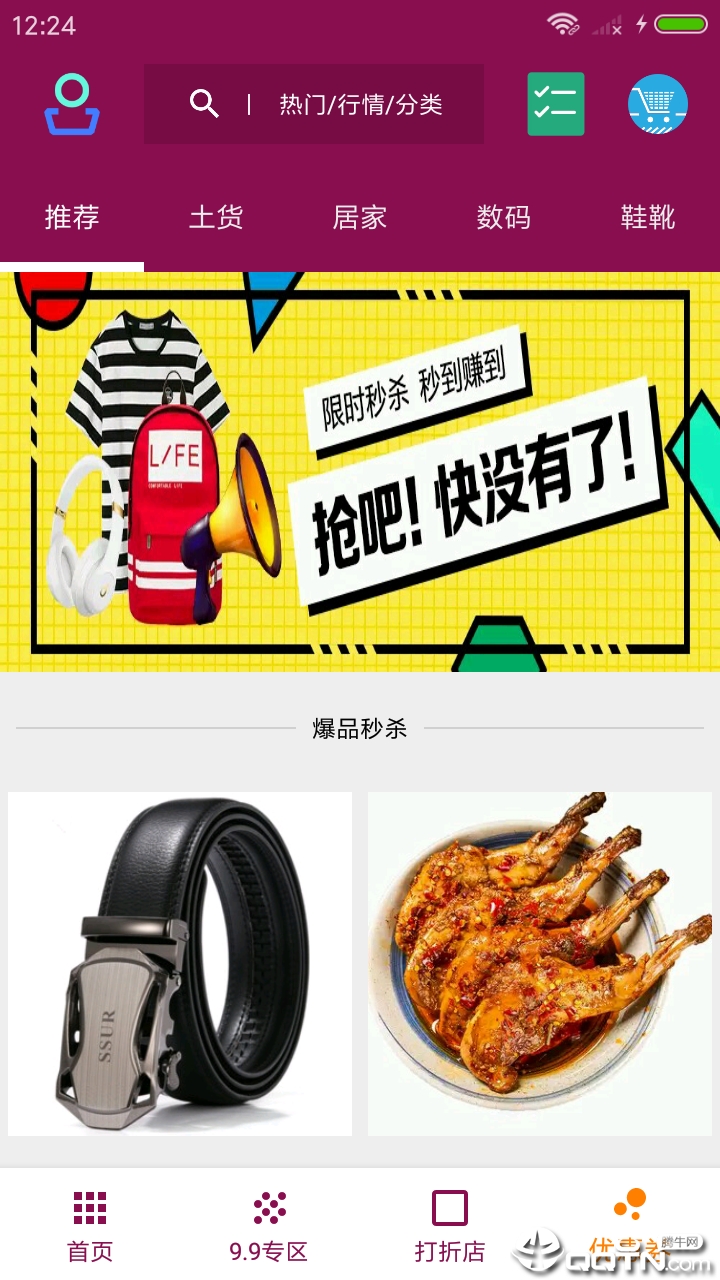The image size is (720, 1280).
Task: Open the 9.9专区 section
Action: [269, 1226]
